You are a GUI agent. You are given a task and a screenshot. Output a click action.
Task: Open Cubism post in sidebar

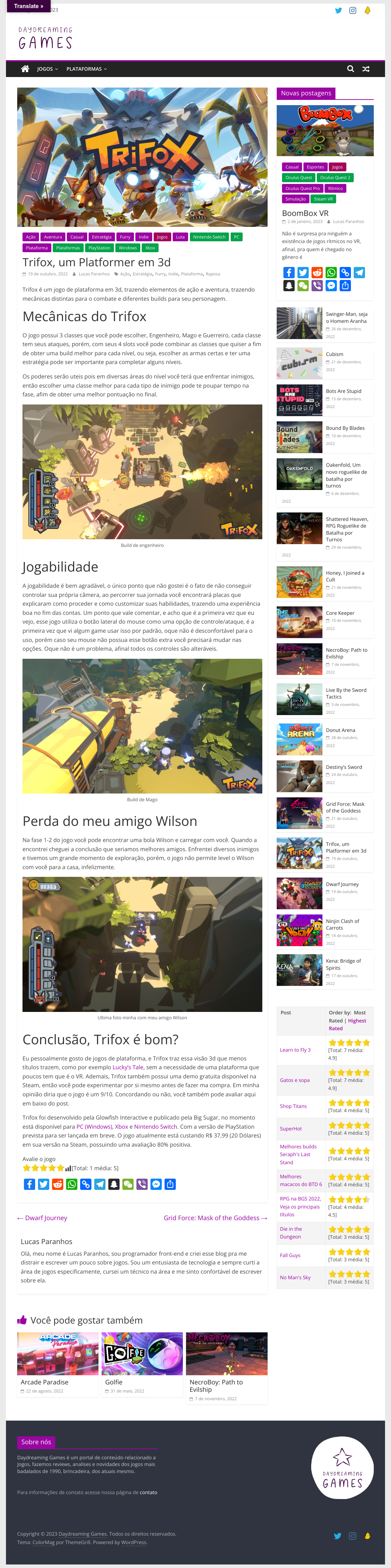click(334, 354)
